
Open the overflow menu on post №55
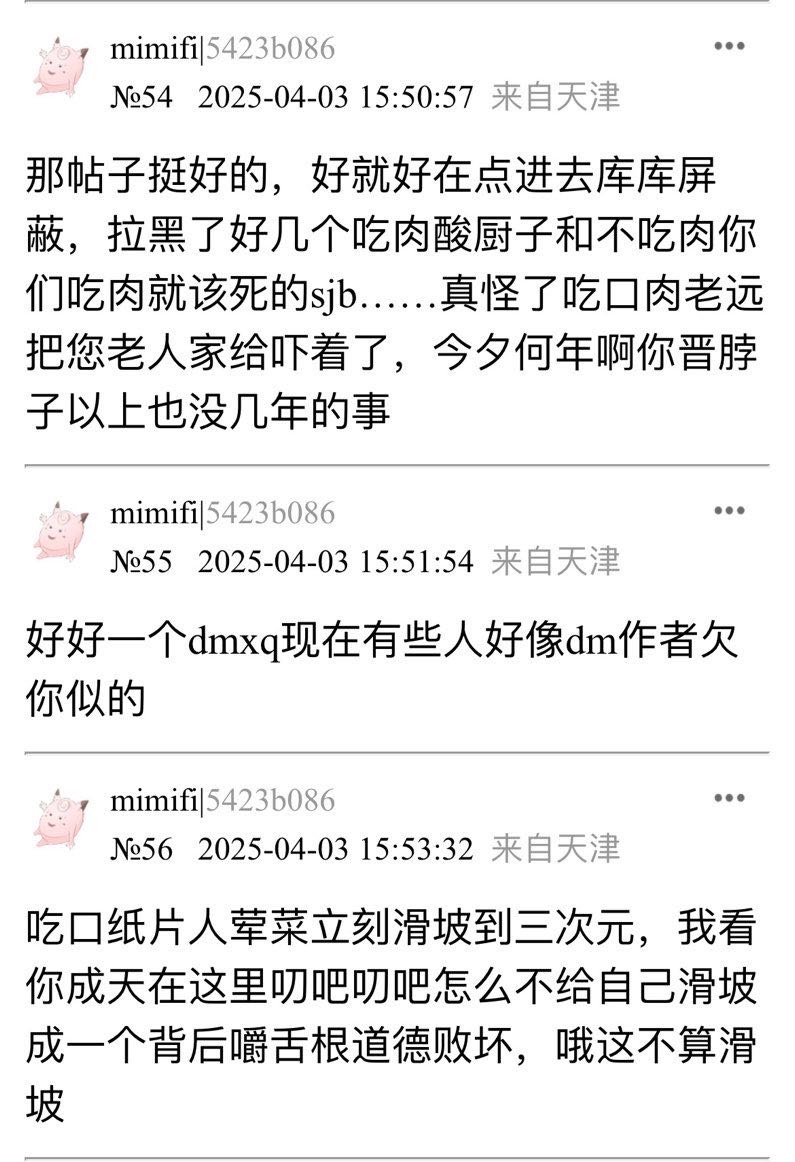point(729,512)
